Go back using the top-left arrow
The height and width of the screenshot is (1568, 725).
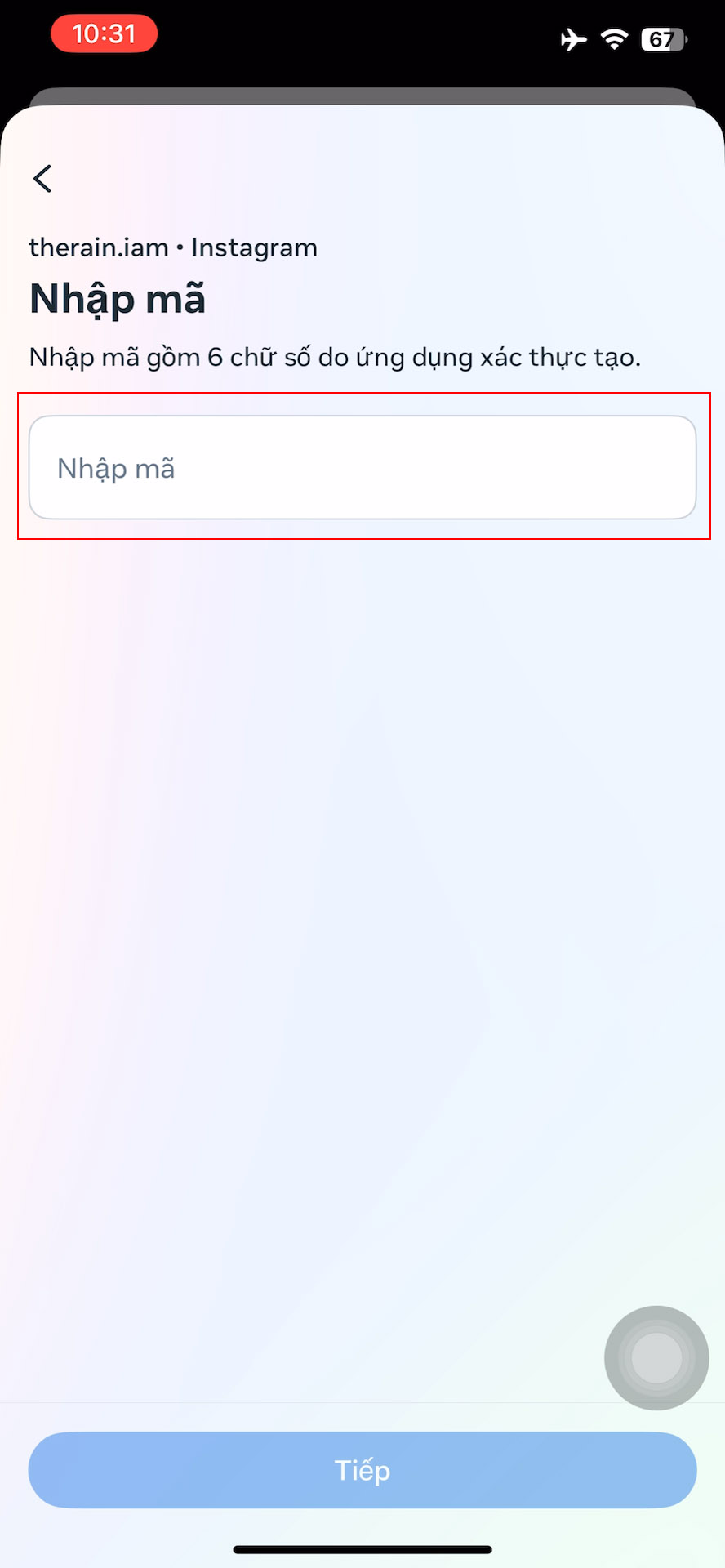click(x=42, y=178)
